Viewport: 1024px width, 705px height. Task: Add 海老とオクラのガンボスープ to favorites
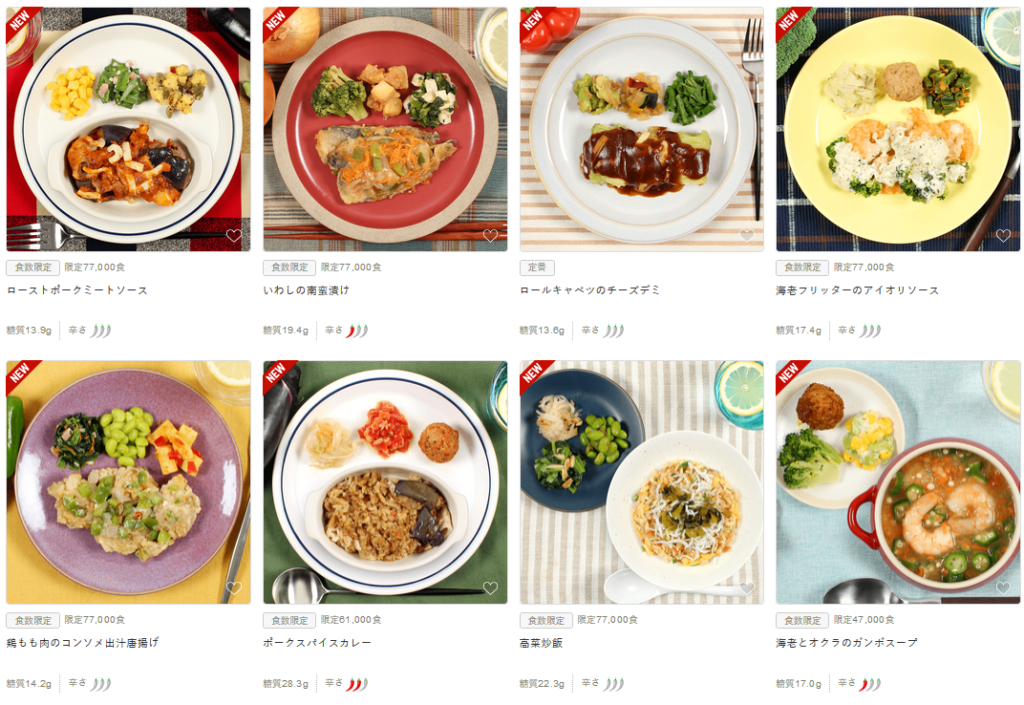coord(1003,588)
